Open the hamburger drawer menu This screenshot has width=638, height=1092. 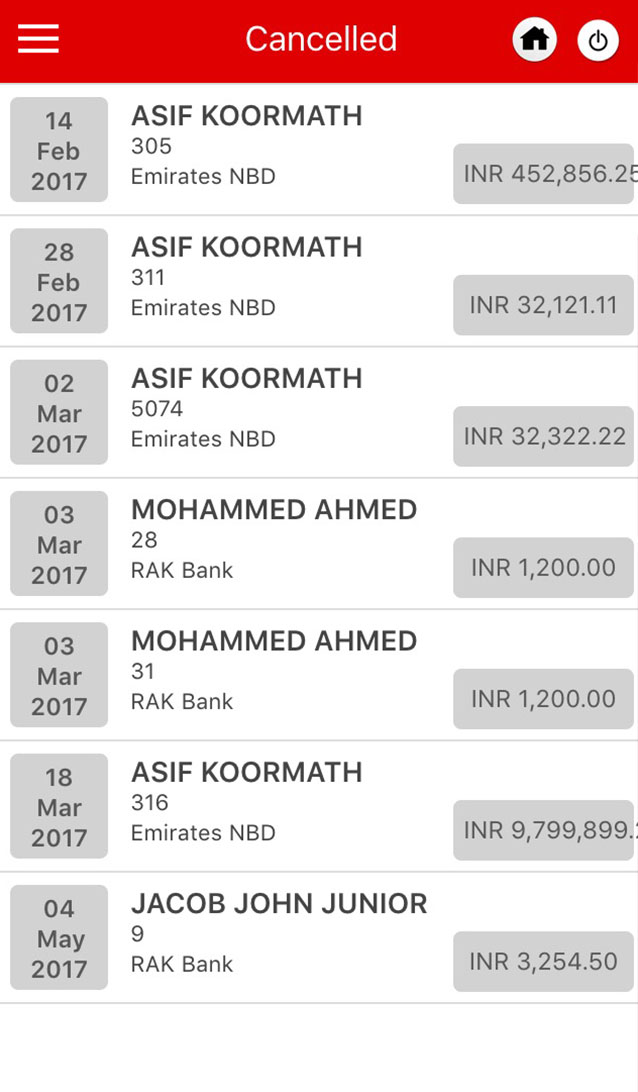(38, 39)
